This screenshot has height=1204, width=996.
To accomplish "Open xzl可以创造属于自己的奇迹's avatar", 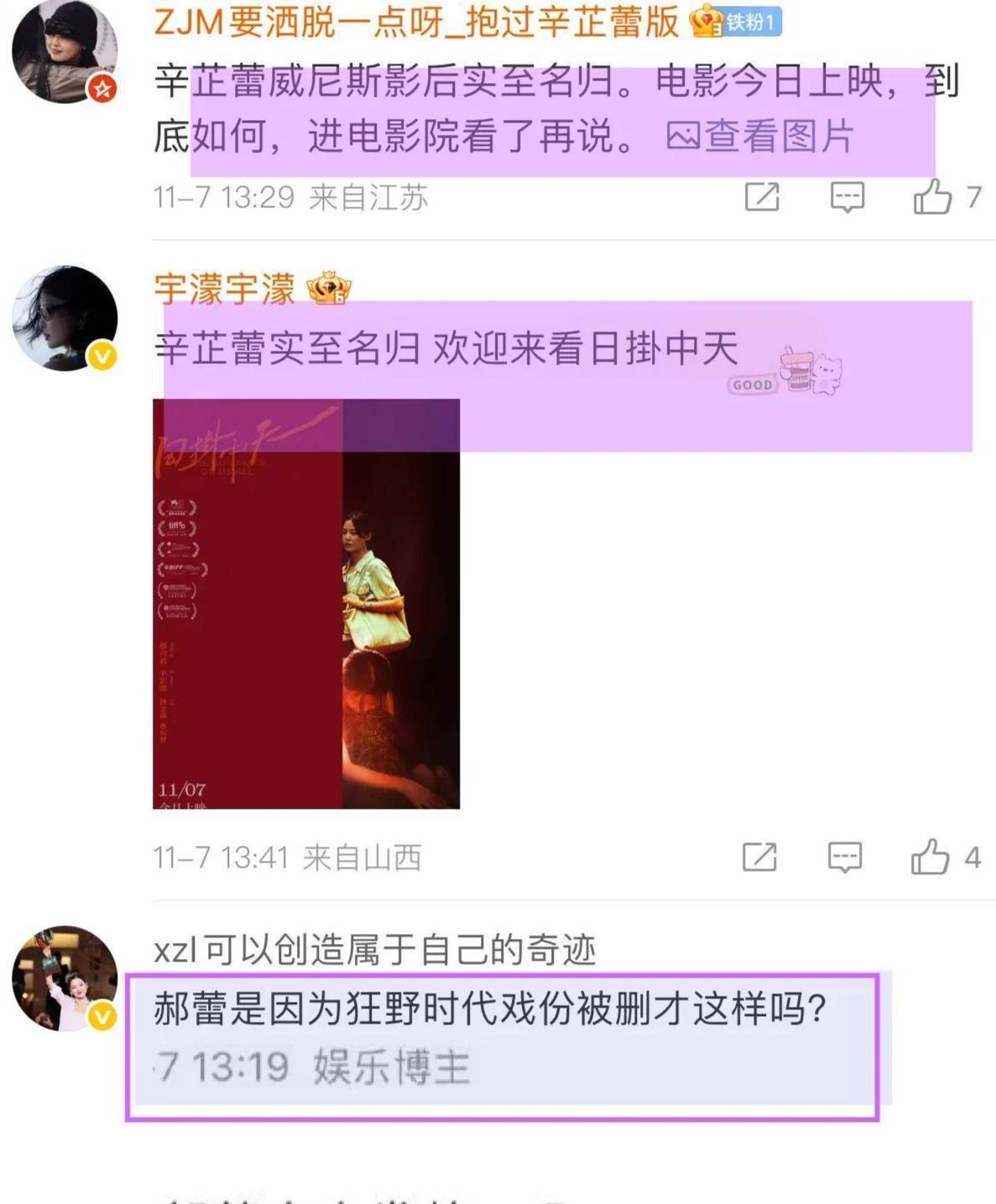I will [65, 978].
